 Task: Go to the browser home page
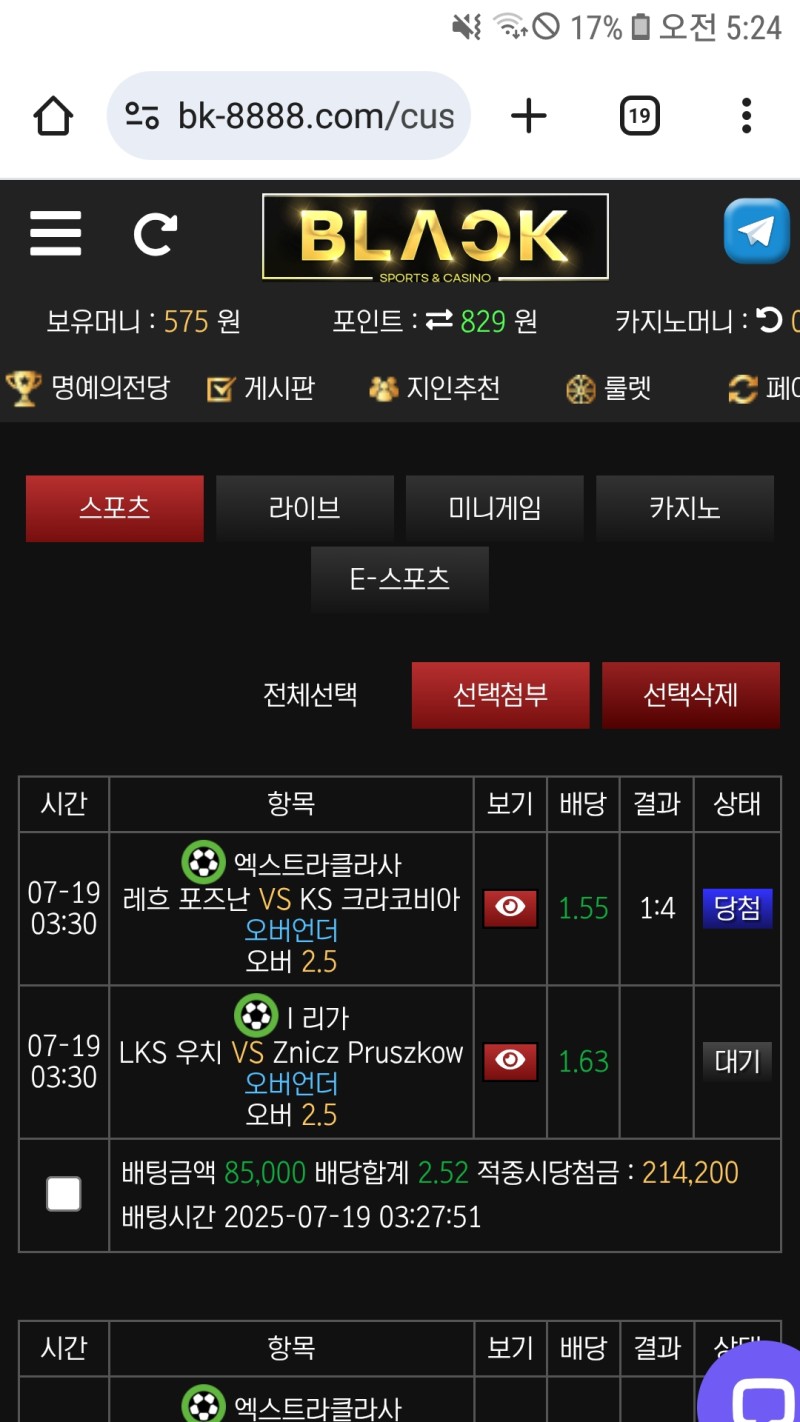pyautogui.click(x=54, y=116)
